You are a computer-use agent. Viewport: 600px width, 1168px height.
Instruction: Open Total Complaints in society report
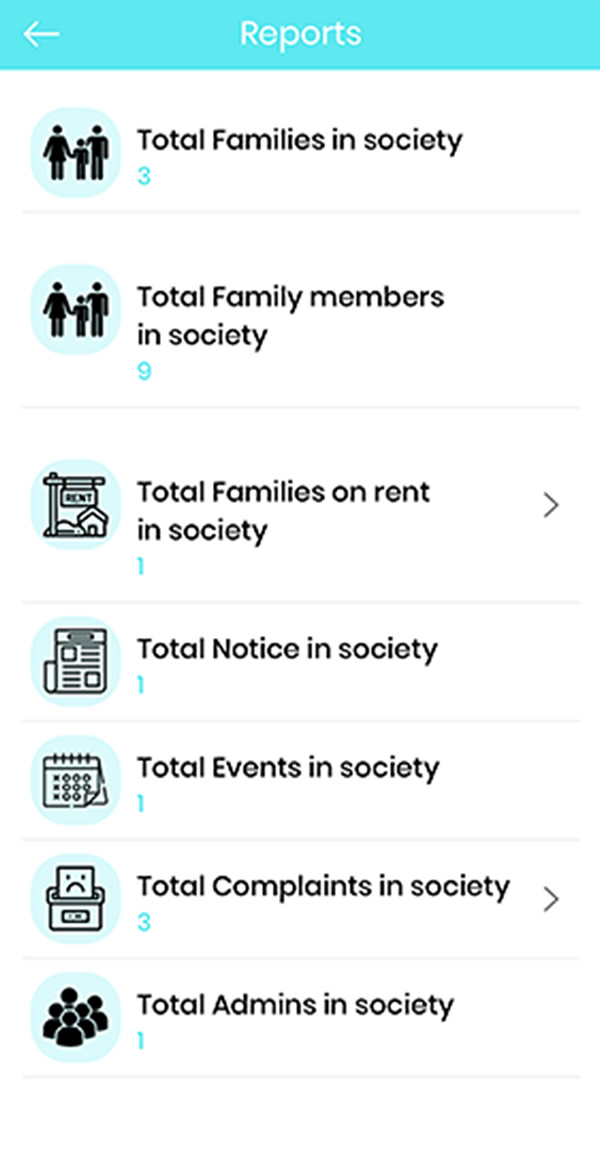click(300, 900)
